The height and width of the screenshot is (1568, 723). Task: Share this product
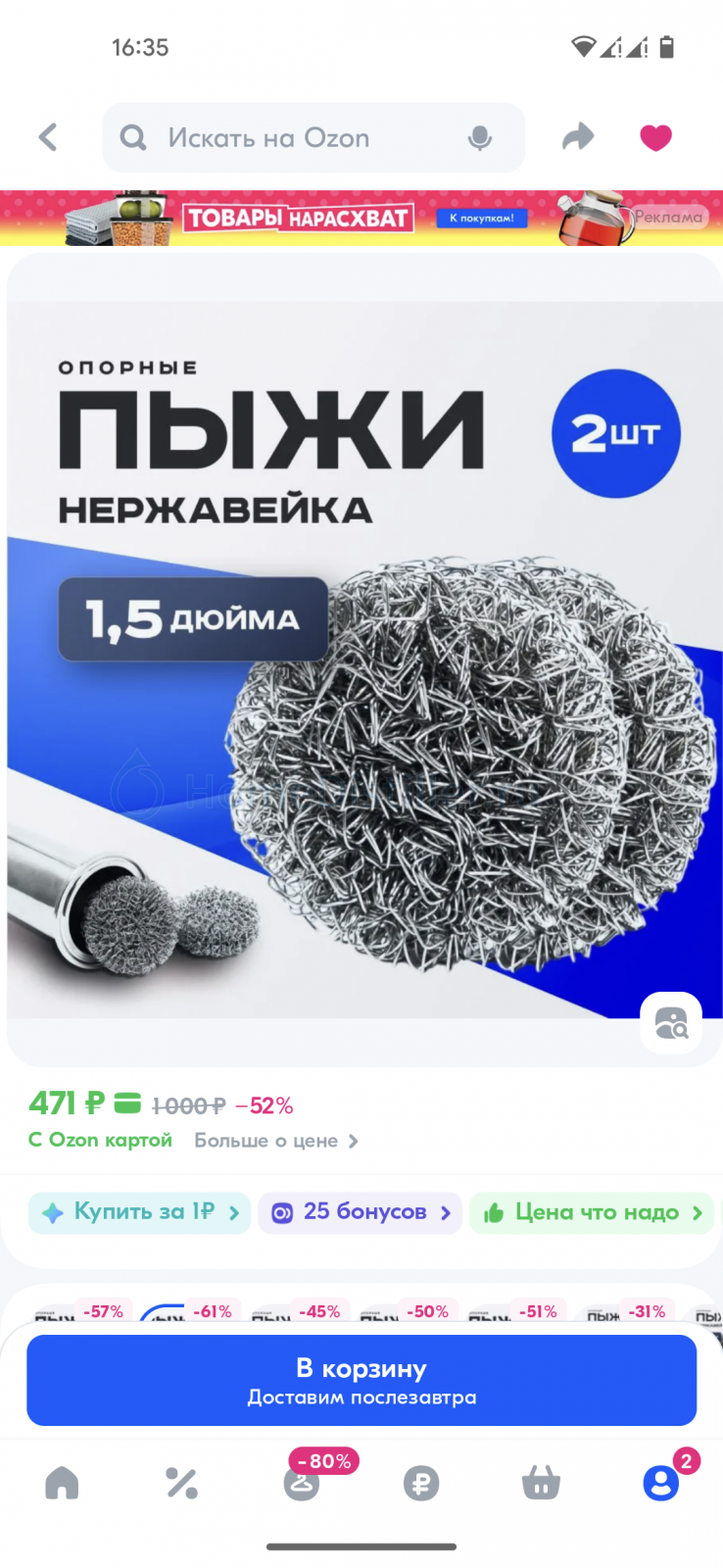point(578,137)
